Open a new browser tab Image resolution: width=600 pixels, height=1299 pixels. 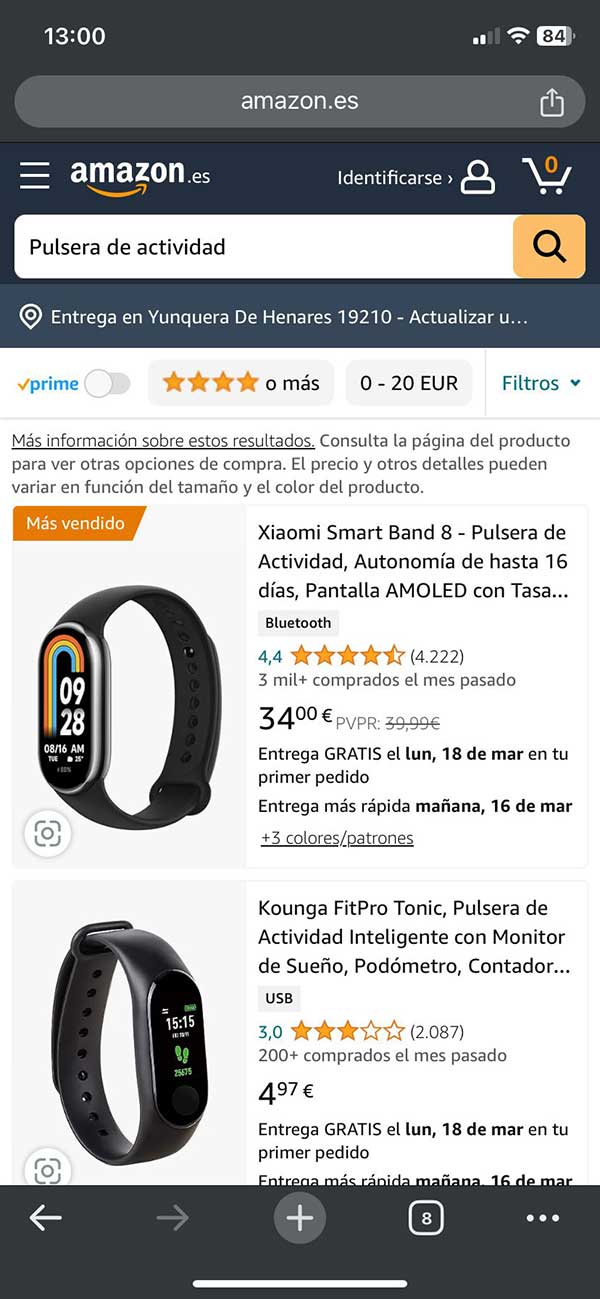pos(300,1217)
